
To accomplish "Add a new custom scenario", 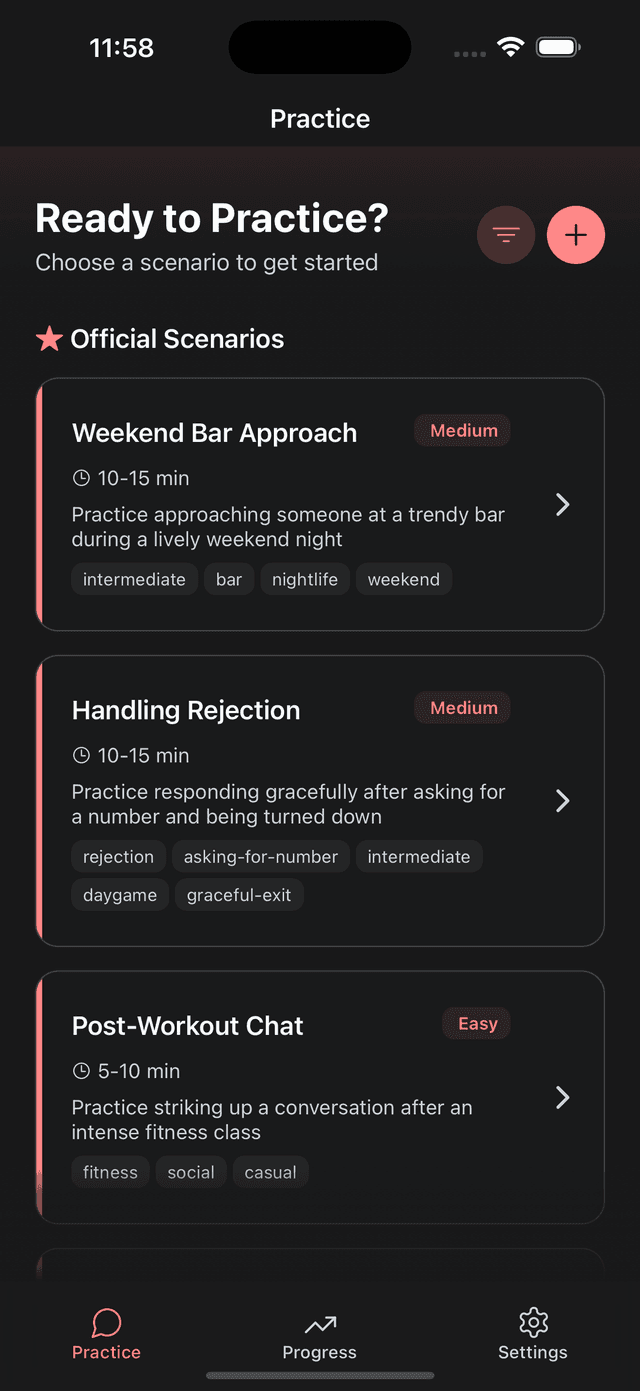I will tap(576, 235).
